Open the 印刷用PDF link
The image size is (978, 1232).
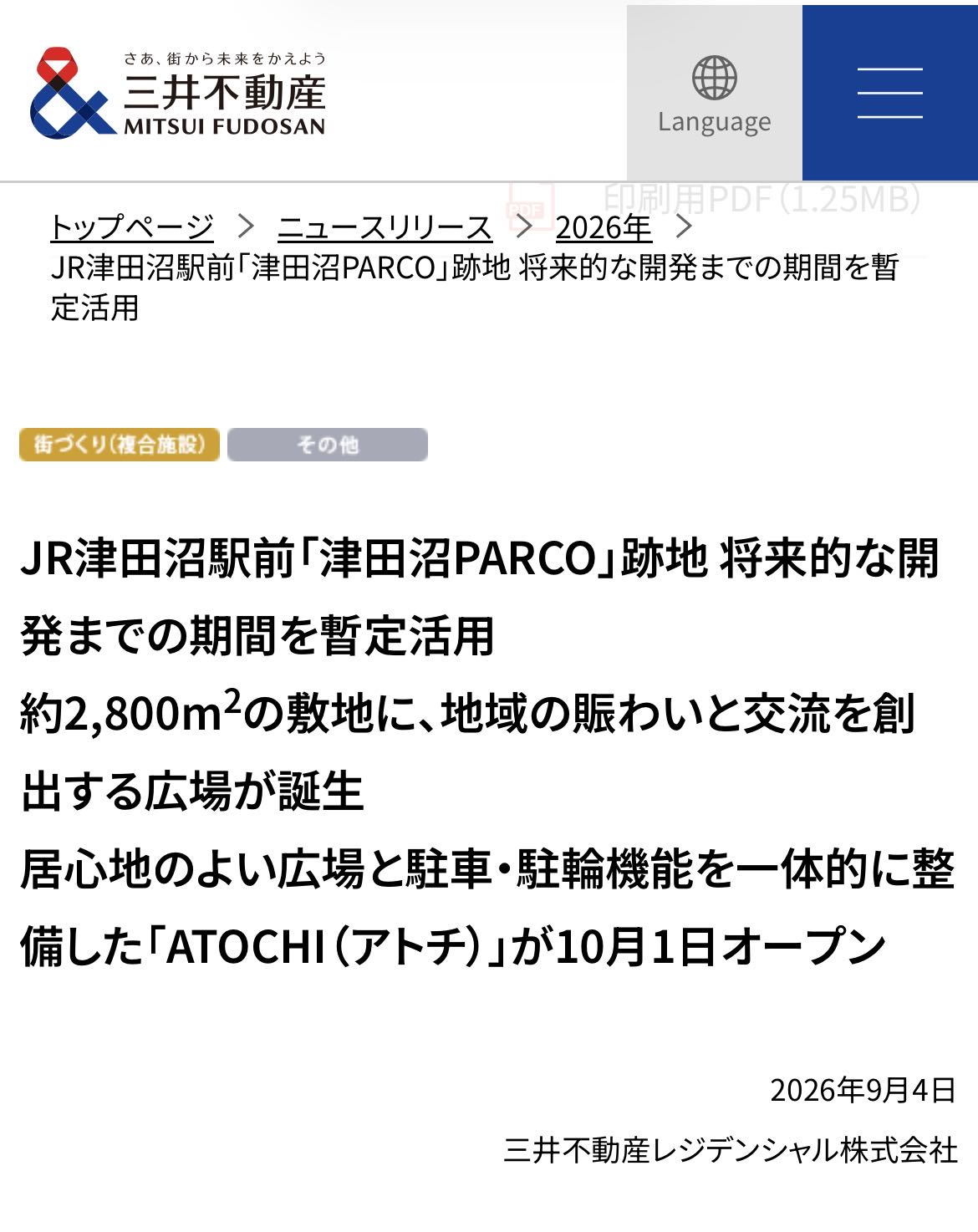(x=716, y=199)
